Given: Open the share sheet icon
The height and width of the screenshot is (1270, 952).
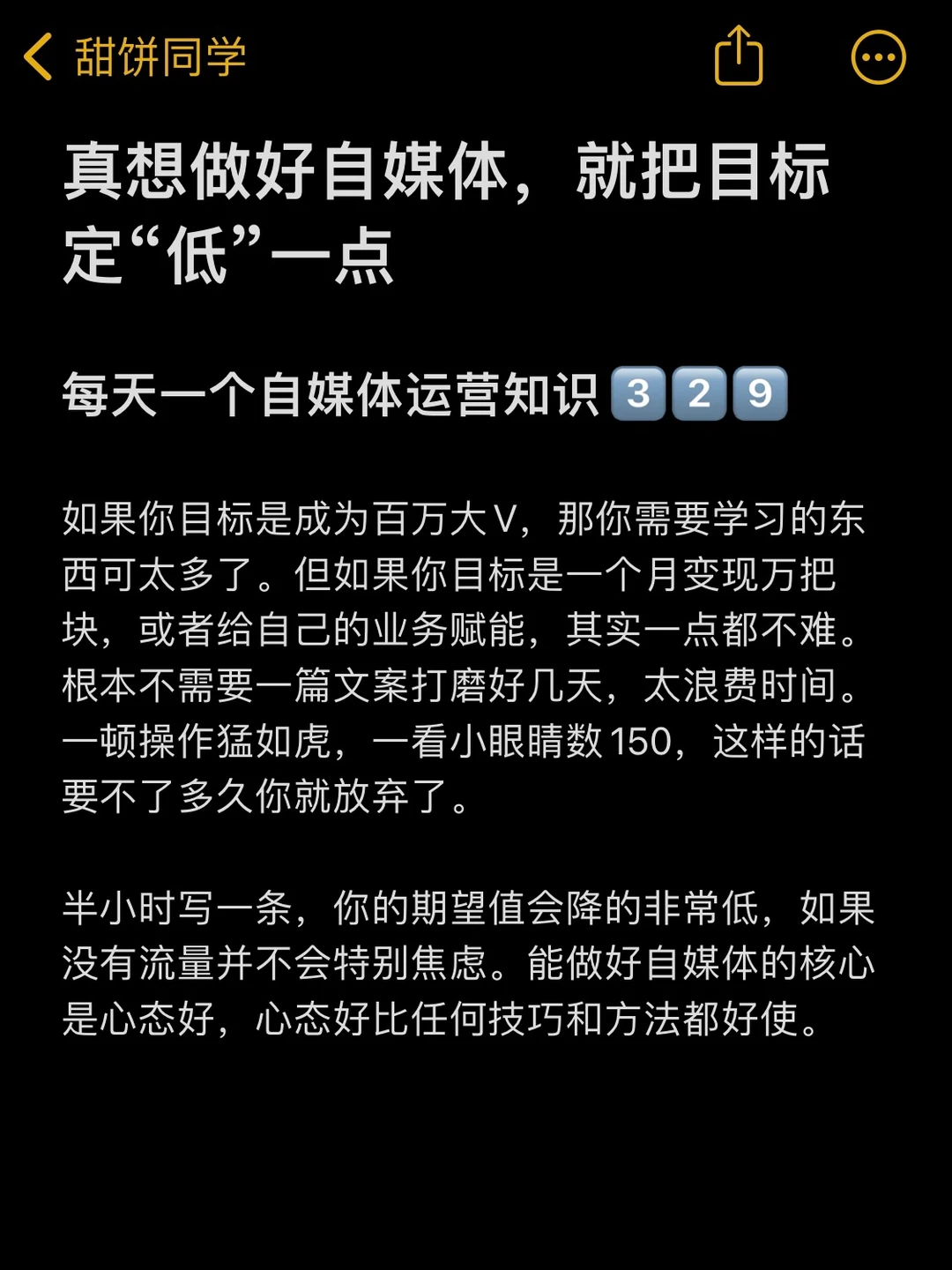Looking at the screenshot, I should tap(738, 55).
